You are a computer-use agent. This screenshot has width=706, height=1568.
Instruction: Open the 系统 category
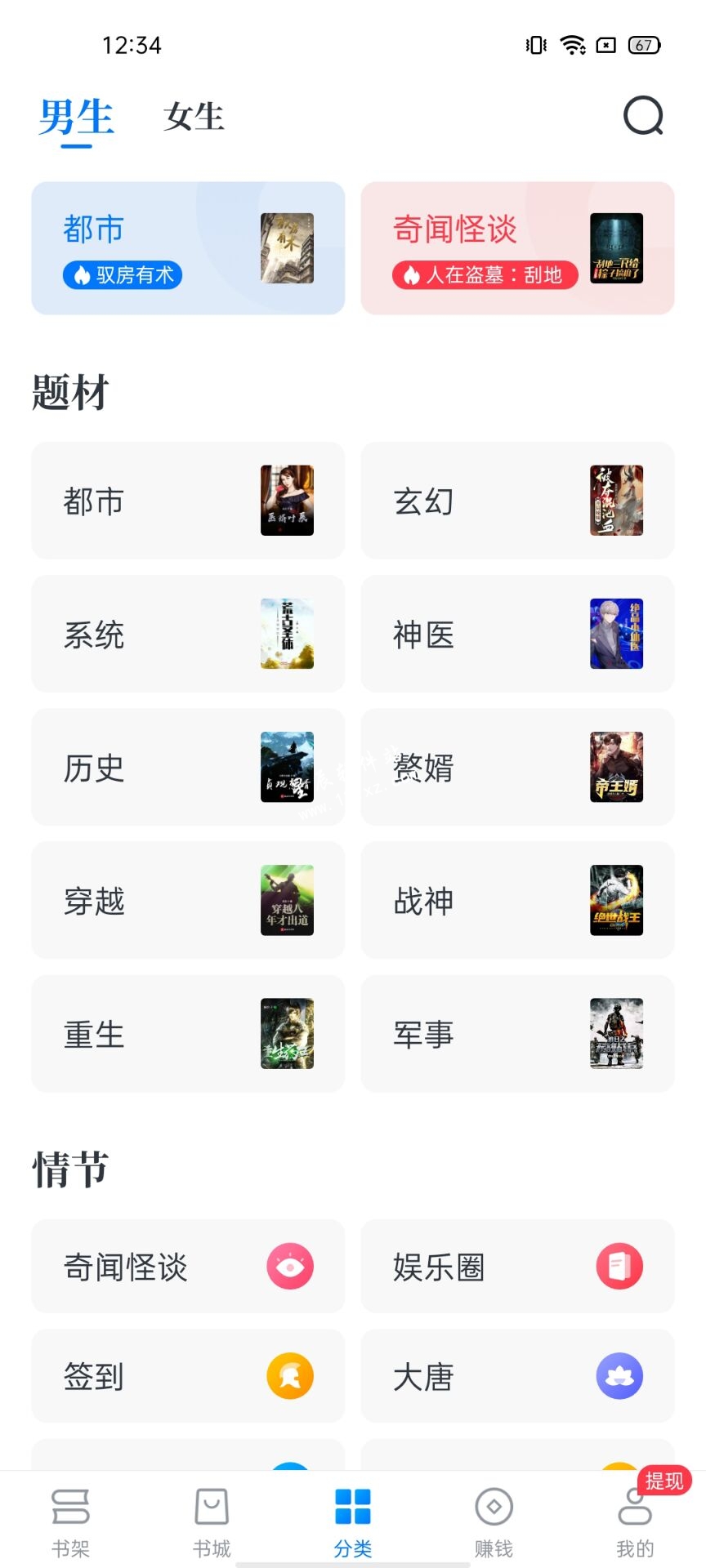188,634
